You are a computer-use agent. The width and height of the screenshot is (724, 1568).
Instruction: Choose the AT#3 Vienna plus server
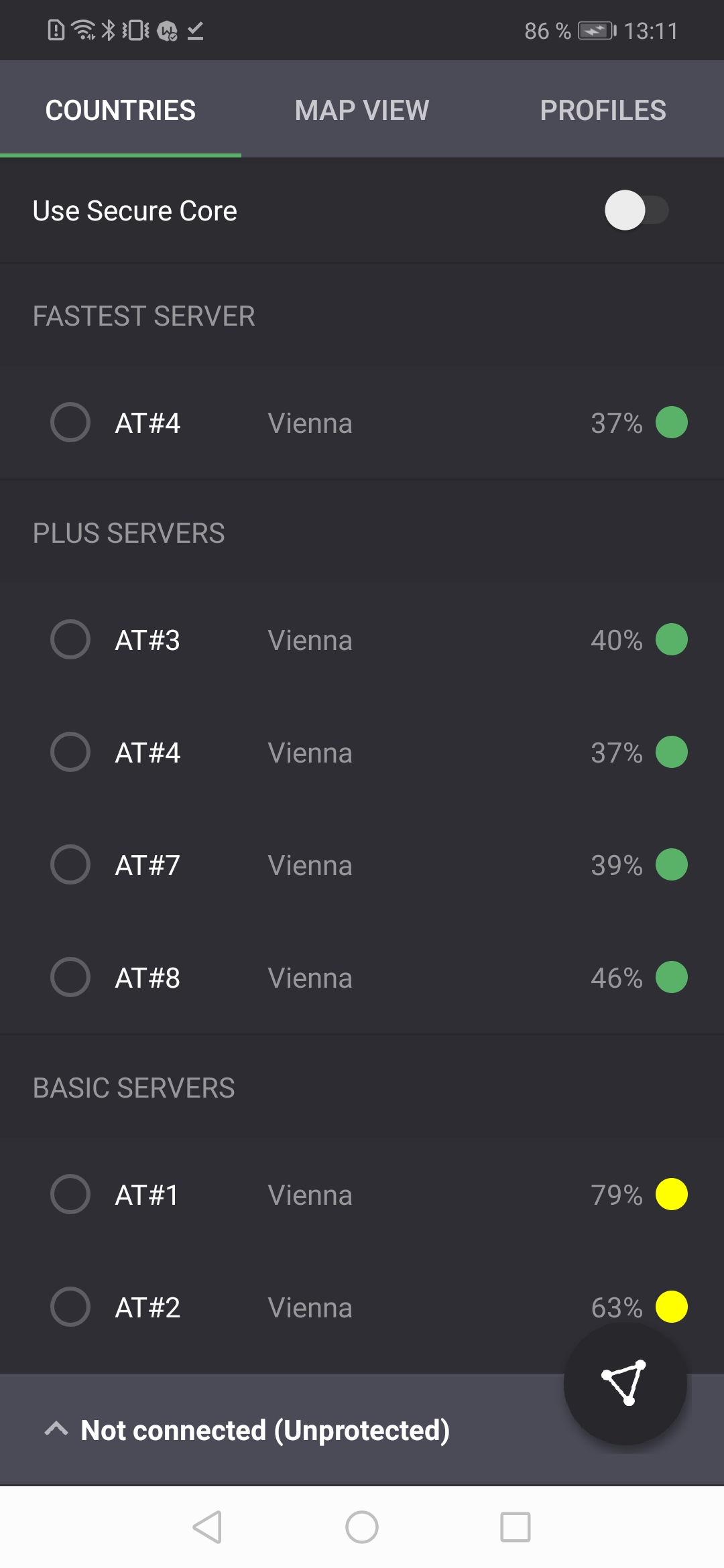(362, 640)
